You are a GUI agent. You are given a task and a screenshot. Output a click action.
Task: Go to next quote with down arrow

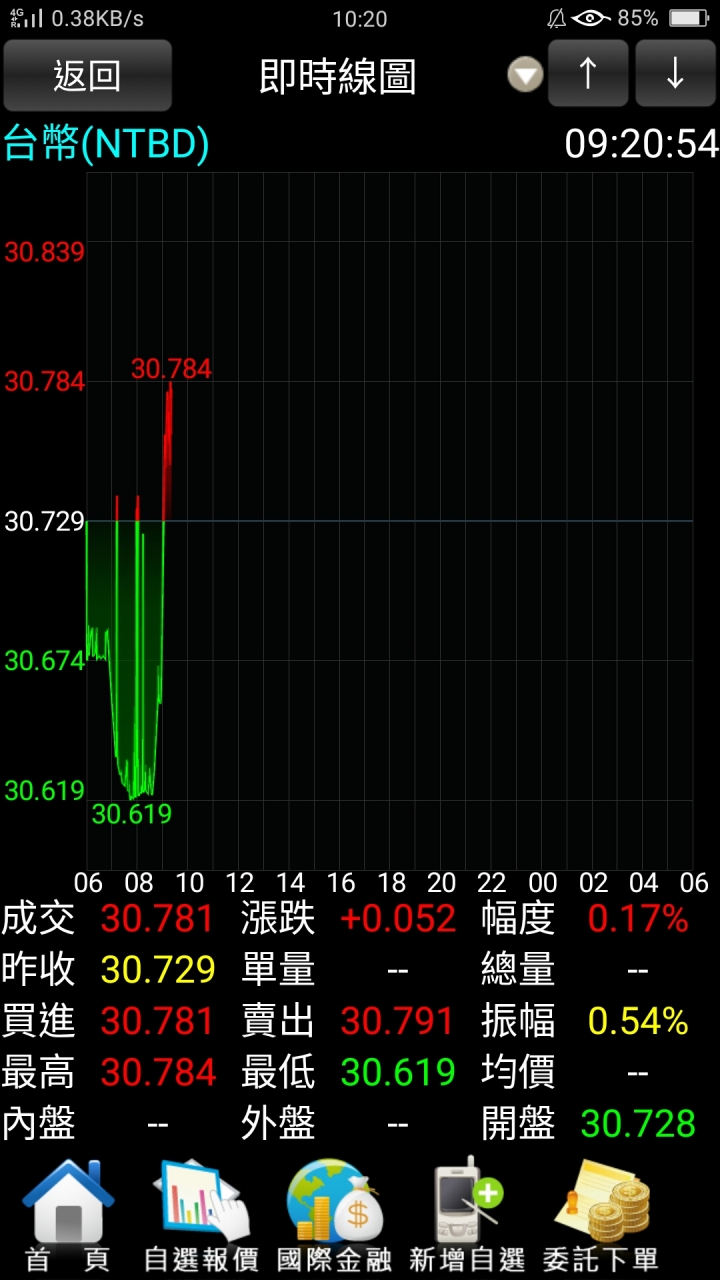coord(675,74)
